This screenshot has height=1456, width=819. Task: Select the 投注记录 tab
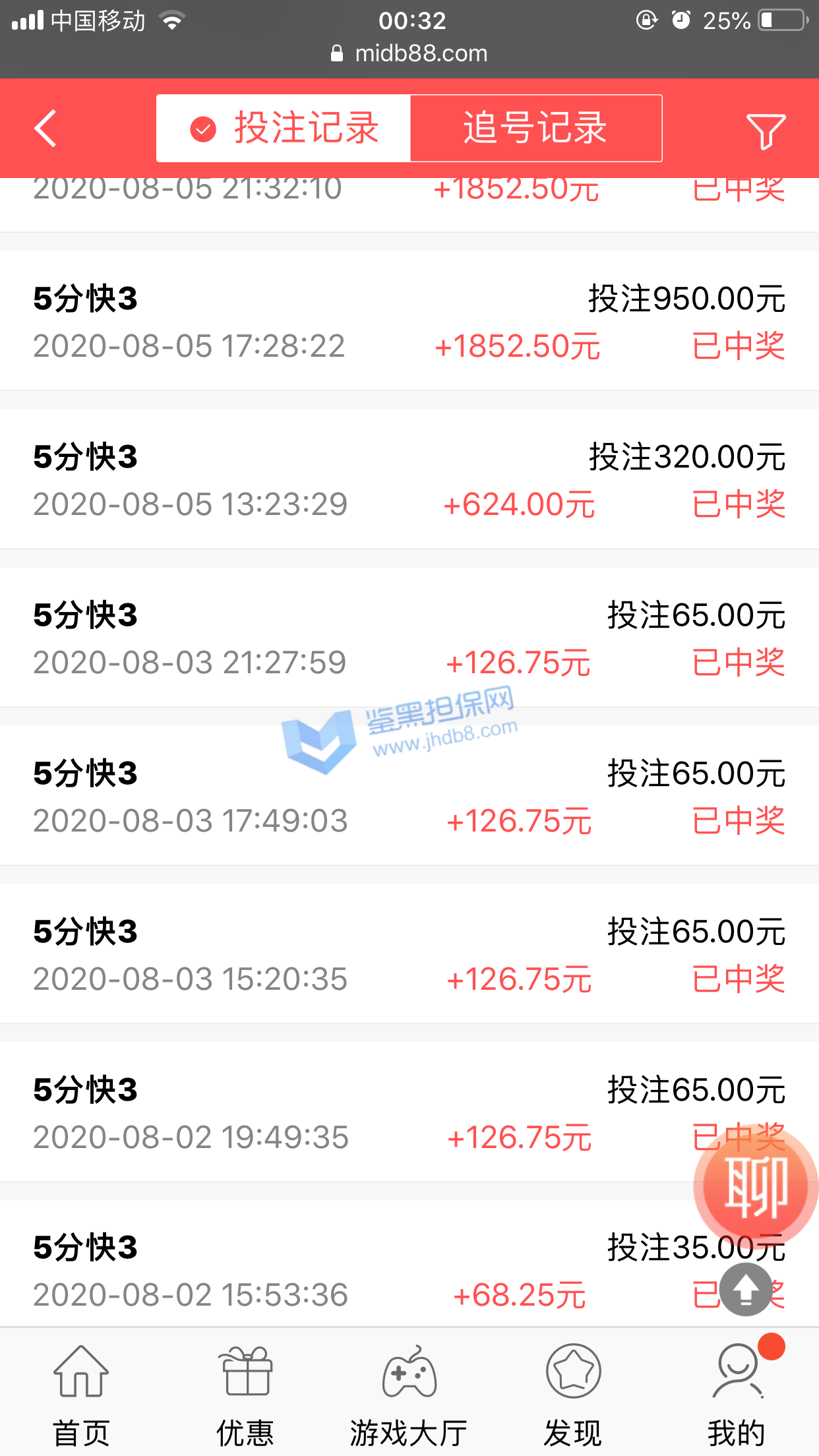(284, 128)
